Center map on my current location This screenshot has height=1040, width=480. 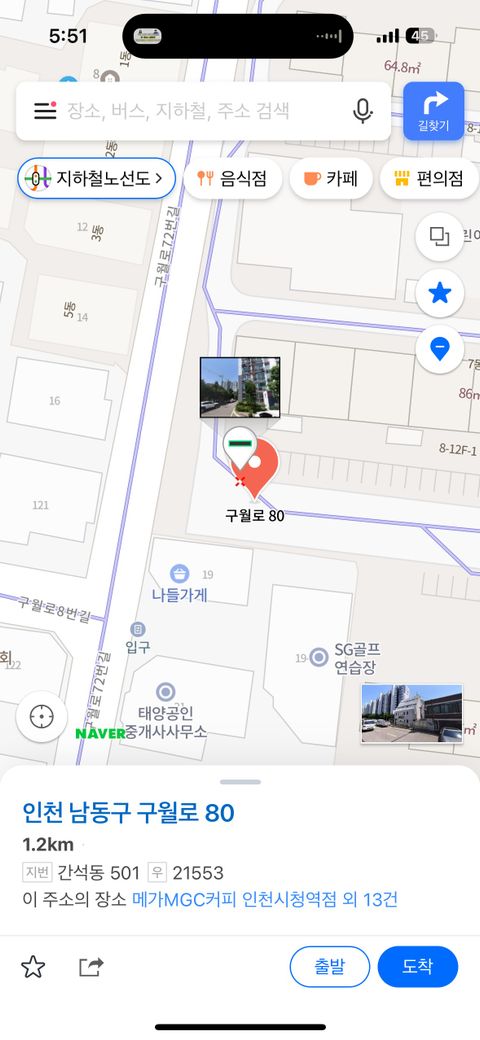point(42,716)
